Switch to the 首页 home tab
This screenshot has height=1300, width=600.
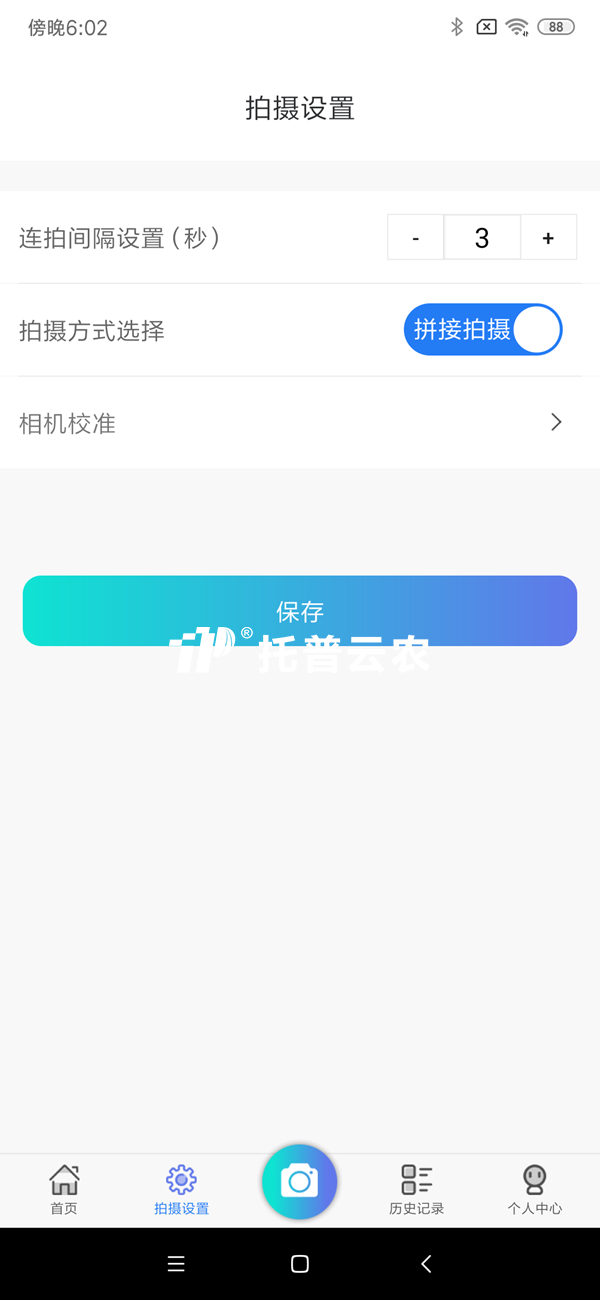click(x=64, y=1190)
